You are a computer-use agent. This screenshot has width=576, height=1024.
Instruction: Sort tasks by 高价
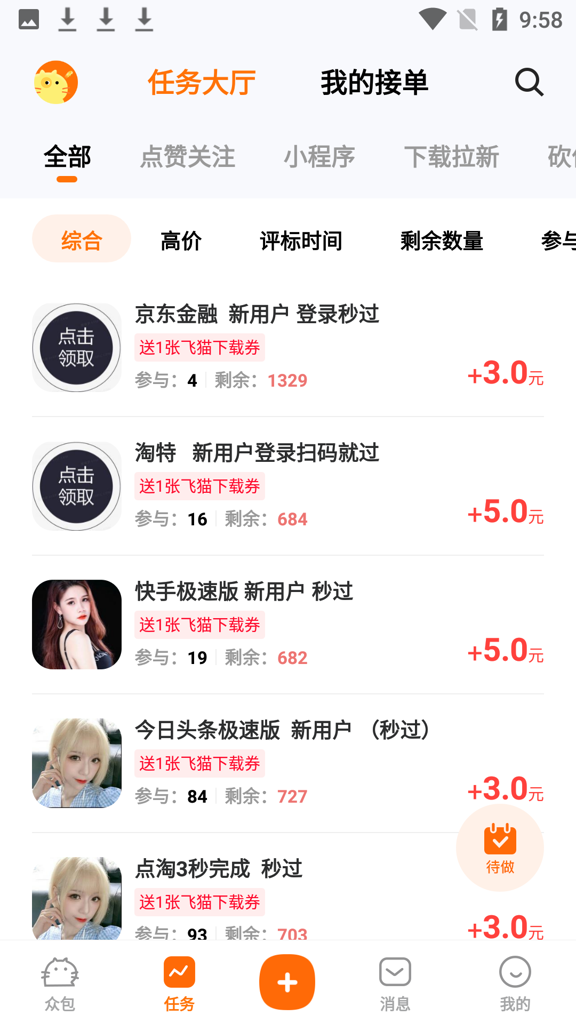181,241
